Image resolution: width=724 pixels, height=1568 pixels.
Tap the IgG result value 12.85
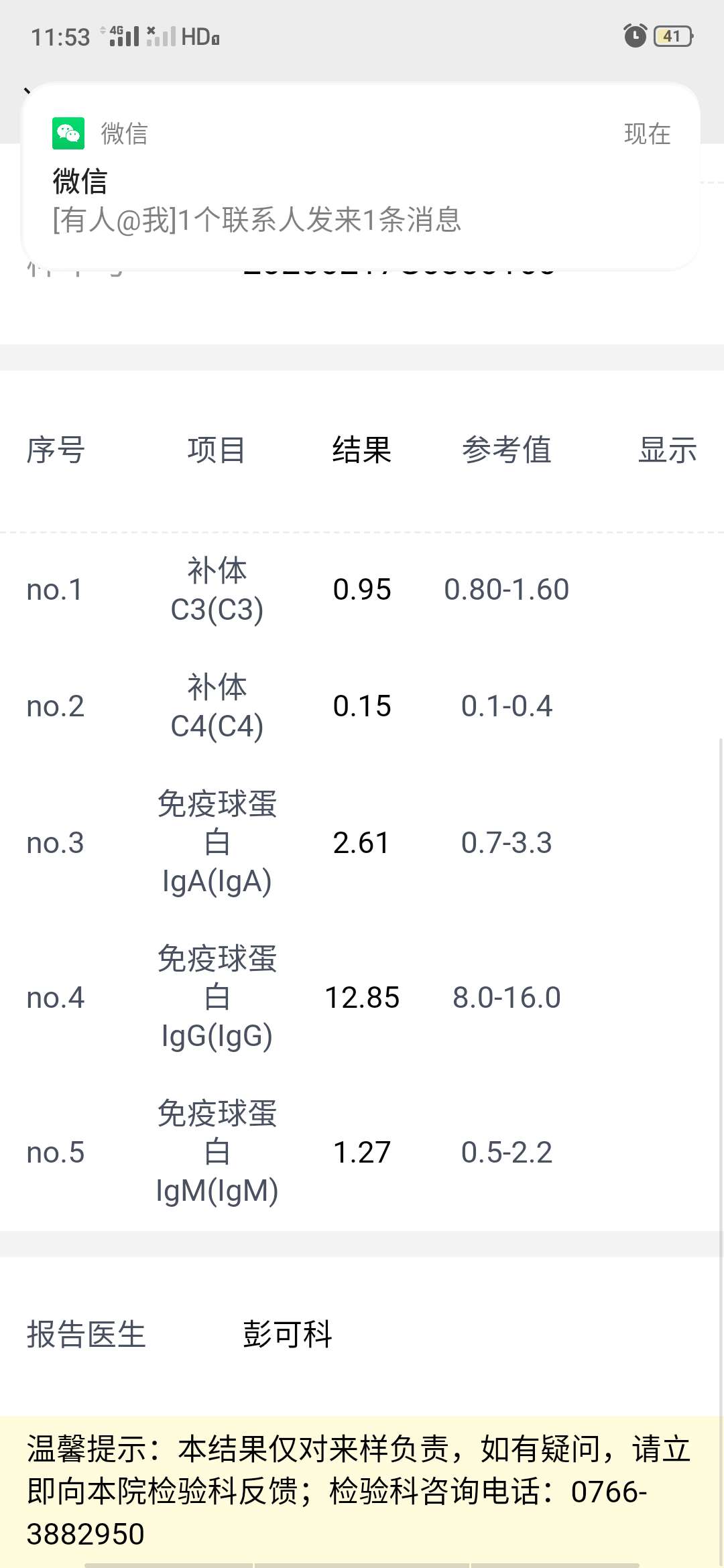[363, 998]
